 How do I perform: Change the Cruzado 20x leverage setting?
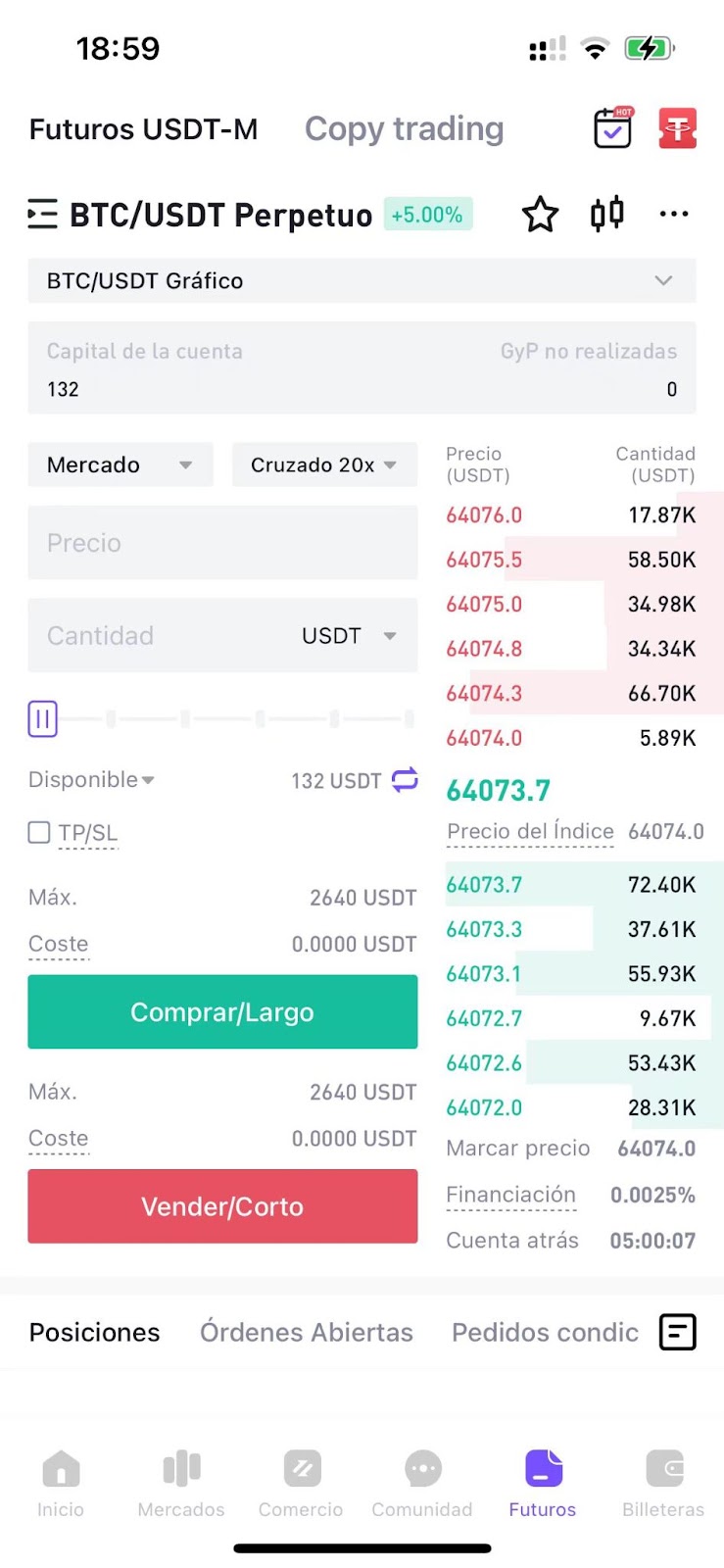[324, 465]
